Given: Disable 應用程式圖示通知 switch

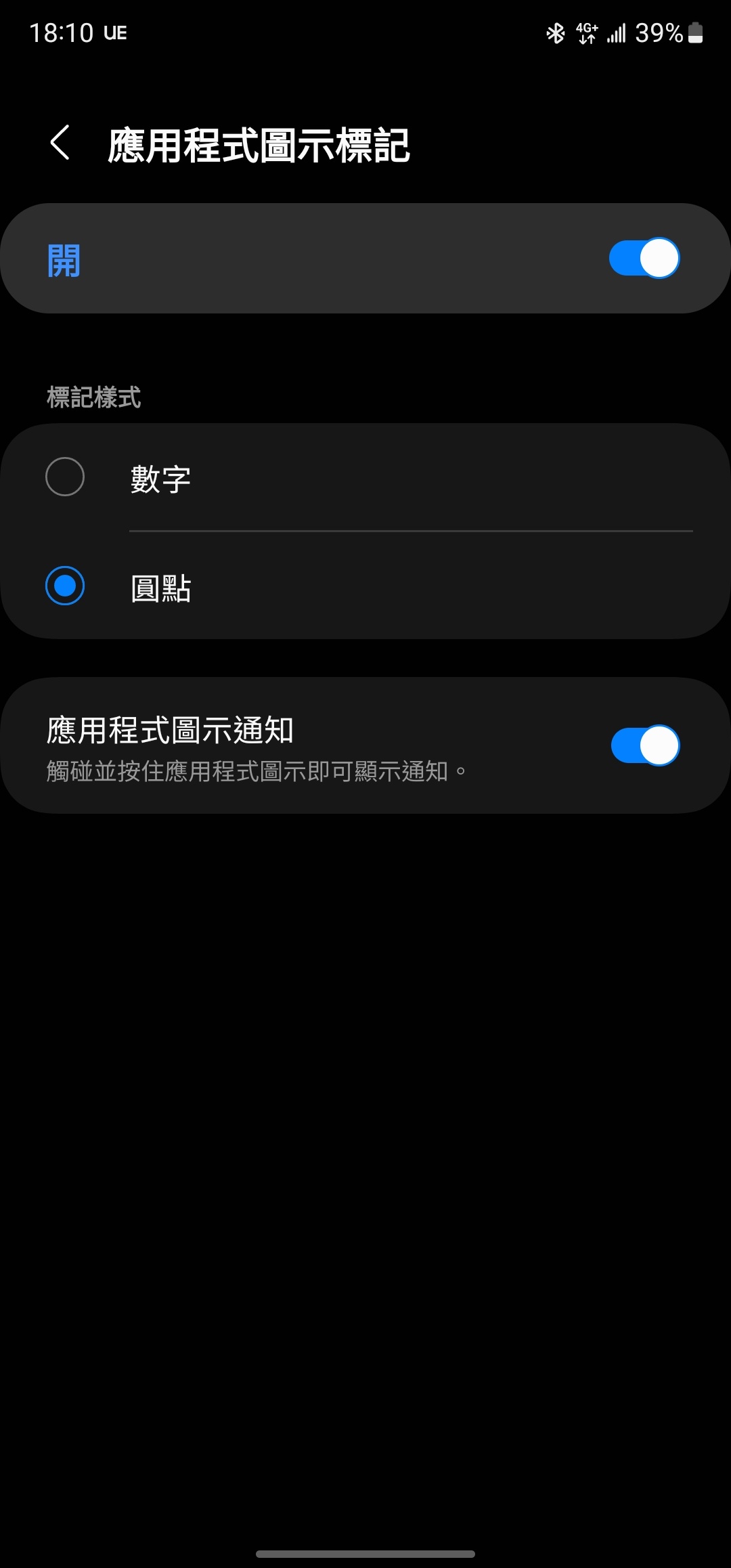Looking at the screenshot, I should 644,745.
